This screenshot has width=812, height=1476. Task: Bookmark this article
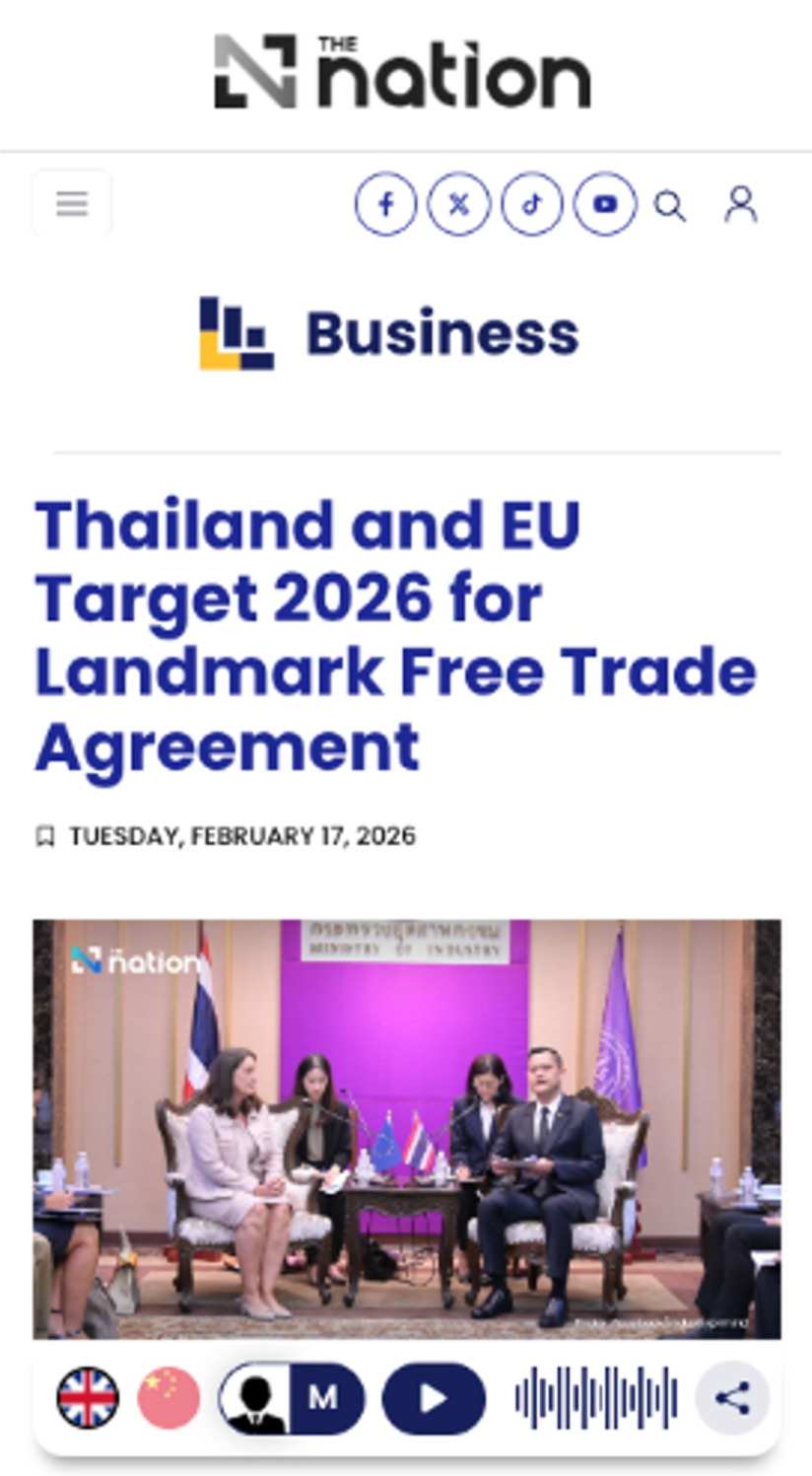[44, 836]
